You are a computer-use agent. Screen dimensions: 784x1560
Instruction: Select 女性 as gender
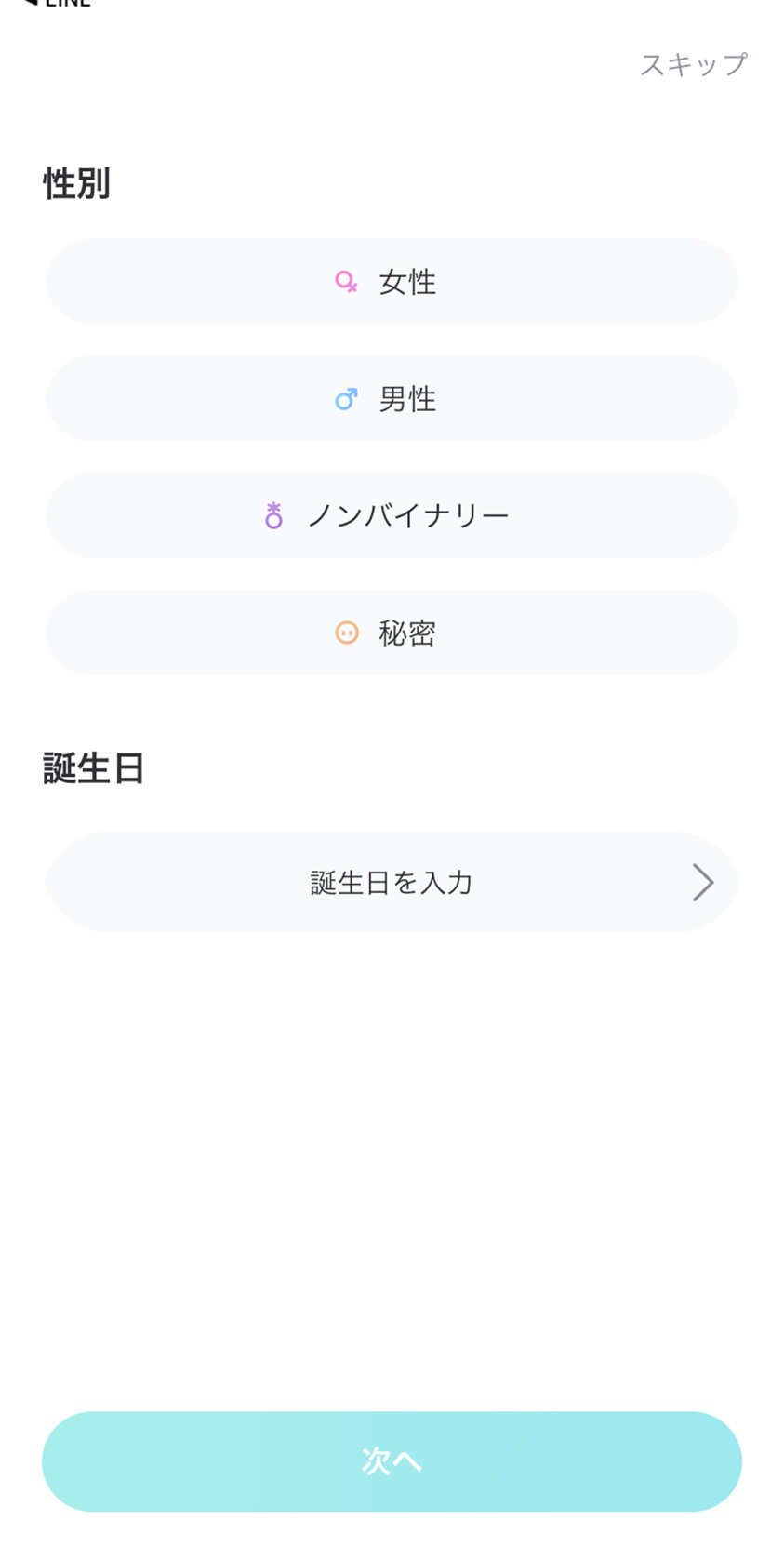pos(392,281)
